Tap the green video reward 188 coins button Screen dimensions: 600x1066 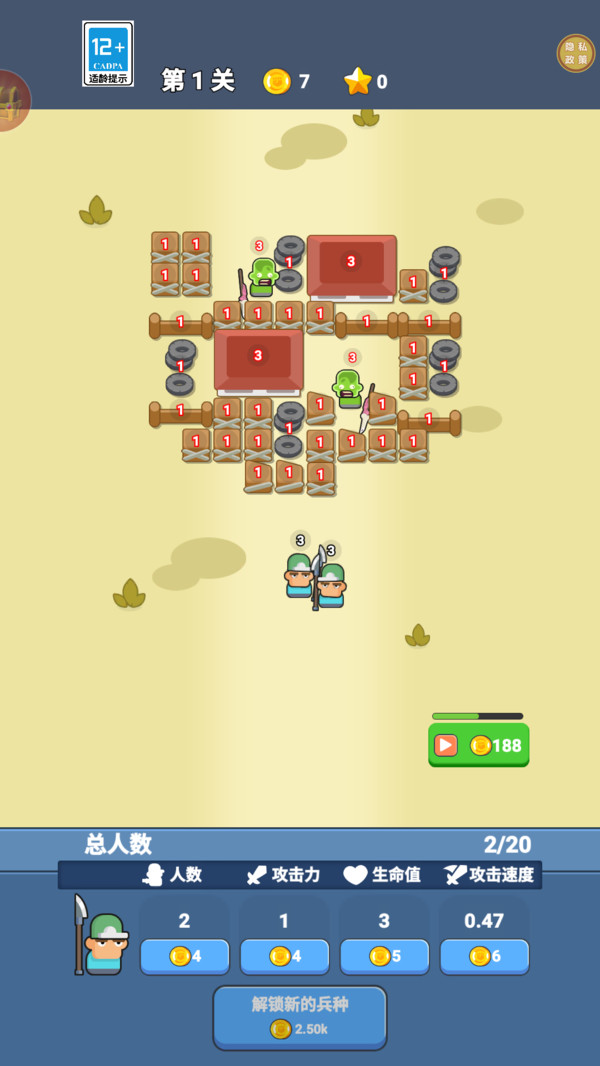click(x=478, y=745)
